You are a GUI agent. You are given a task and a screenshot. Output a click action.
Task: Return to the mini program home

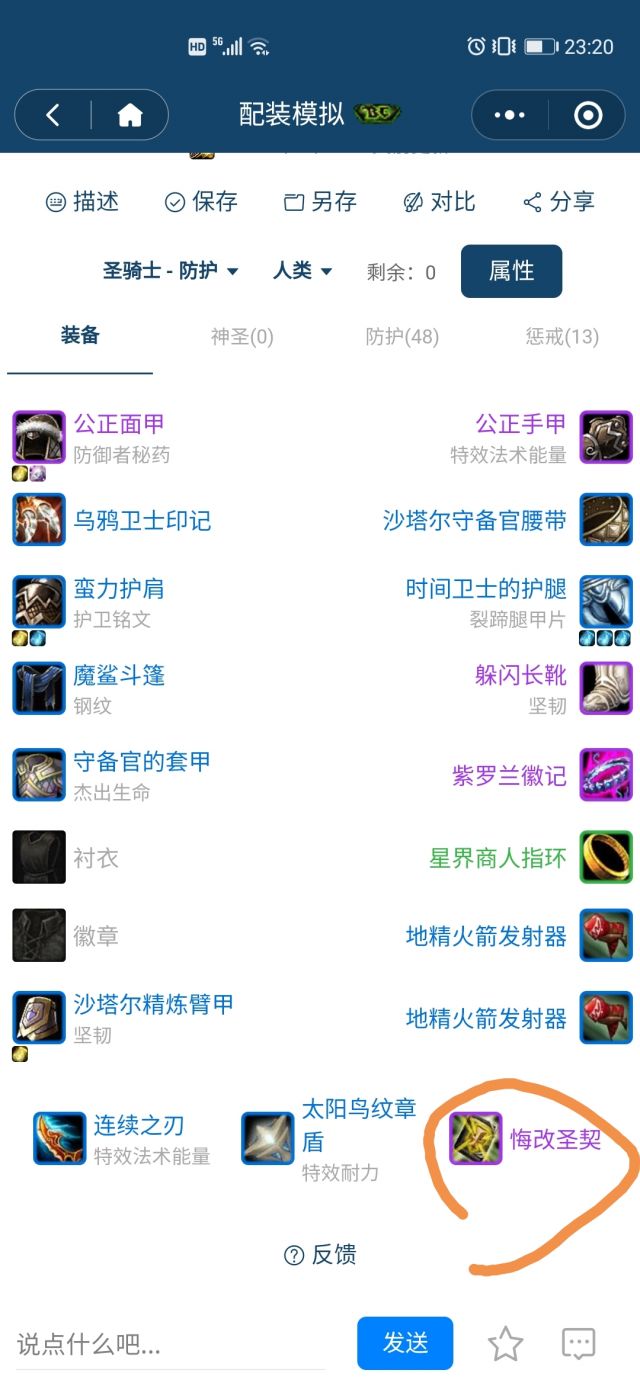130,116
